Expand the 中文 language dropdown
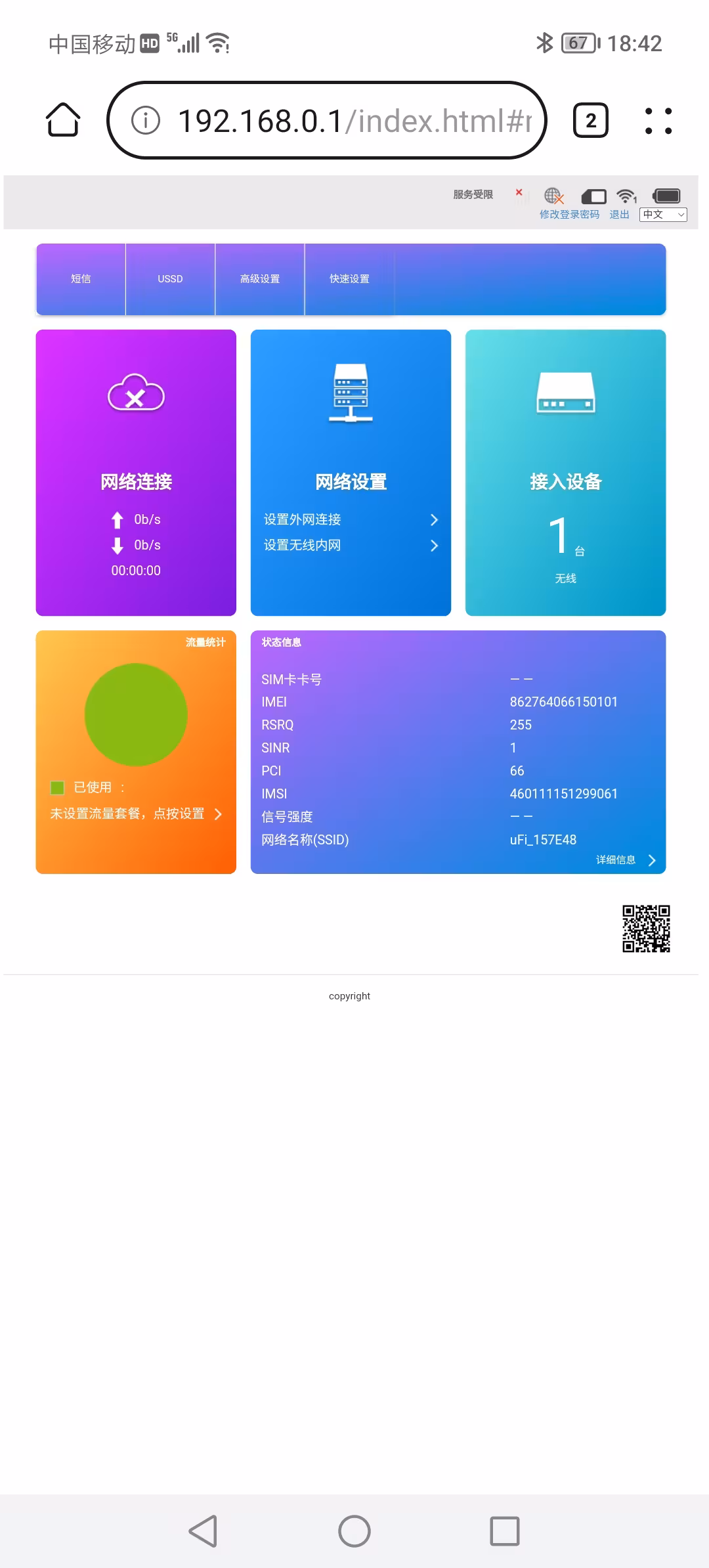The width and height of the screenshot is (709, 1568). point(663,215)
